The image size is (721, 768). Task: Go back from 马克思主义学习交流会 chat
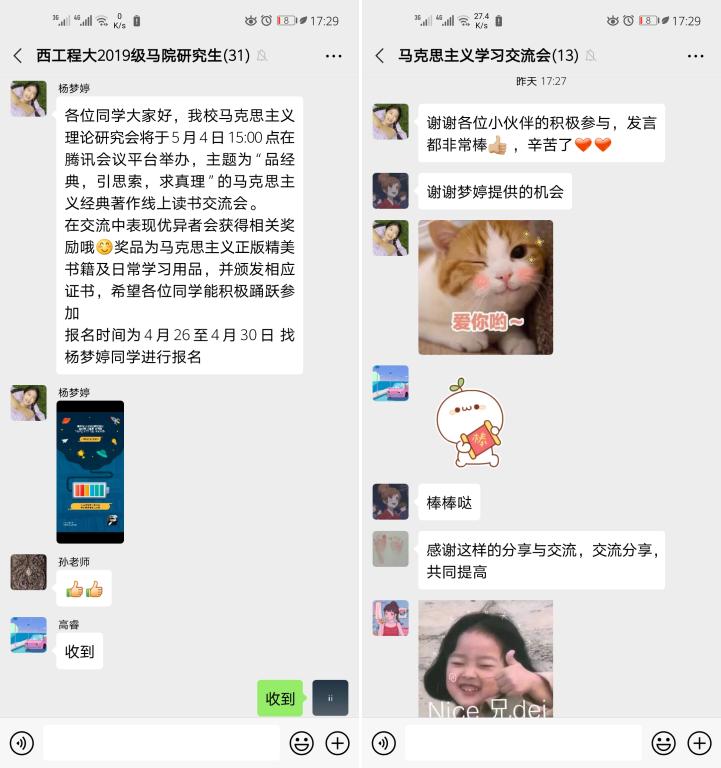pyautogui.click(x=380, y=56)
